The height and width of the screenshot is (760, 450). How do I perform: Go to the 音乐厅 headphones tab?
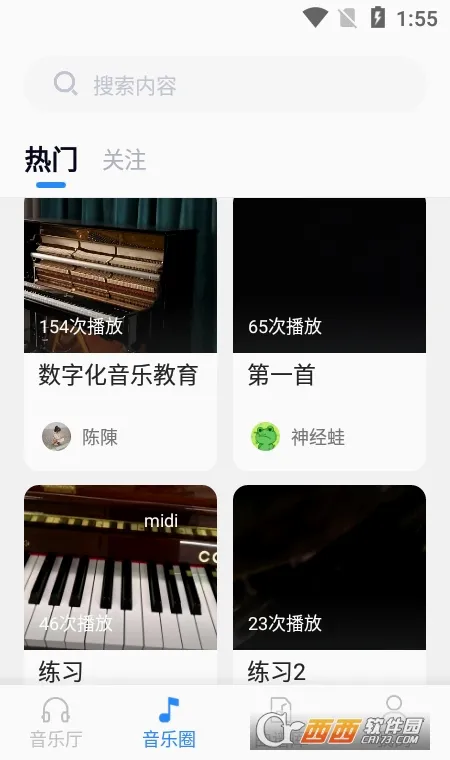(x=56, y=723)
